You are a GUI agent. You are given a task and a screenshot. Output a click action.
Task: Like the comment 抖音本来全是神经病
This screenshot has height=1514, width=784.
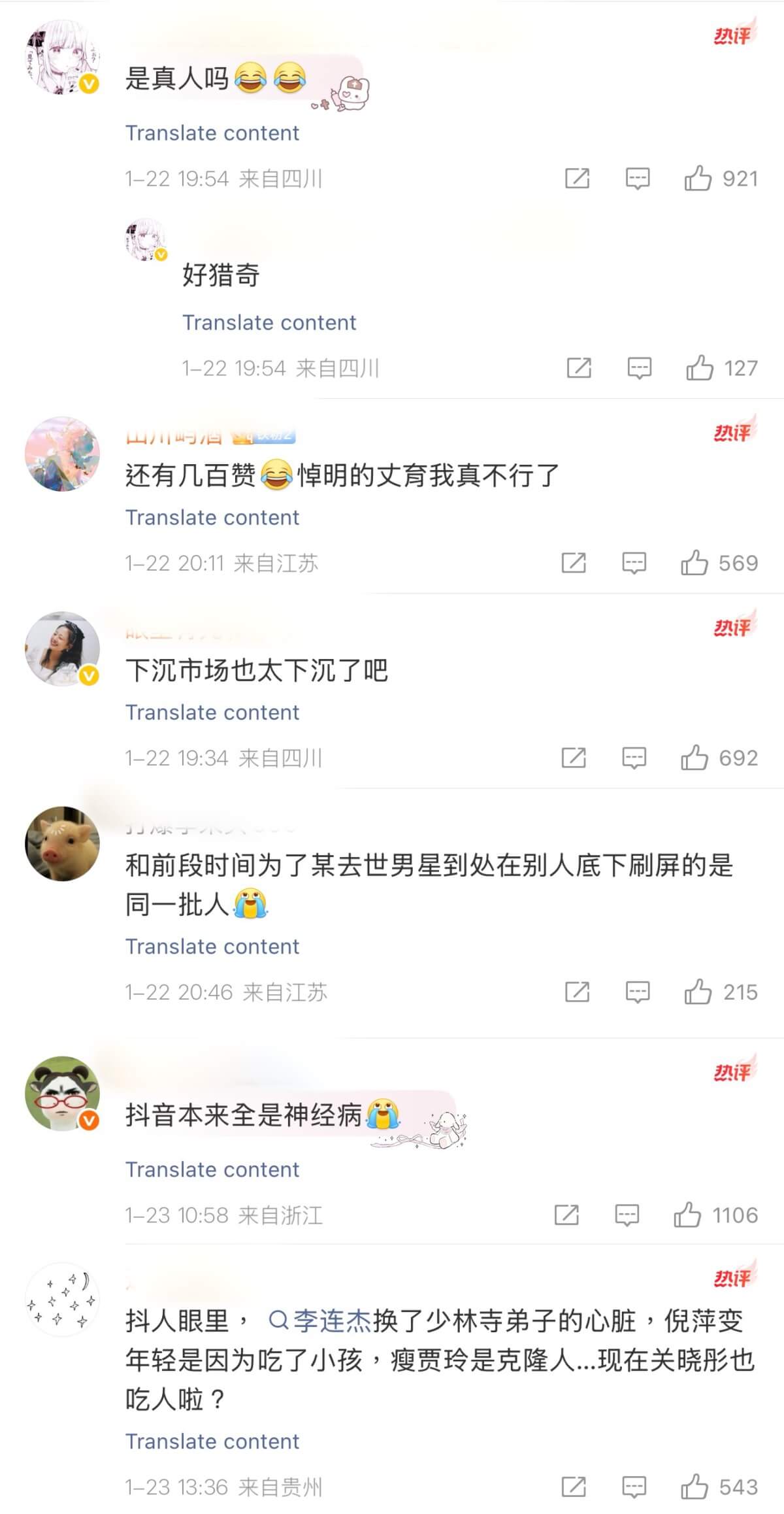[687, 1215]
